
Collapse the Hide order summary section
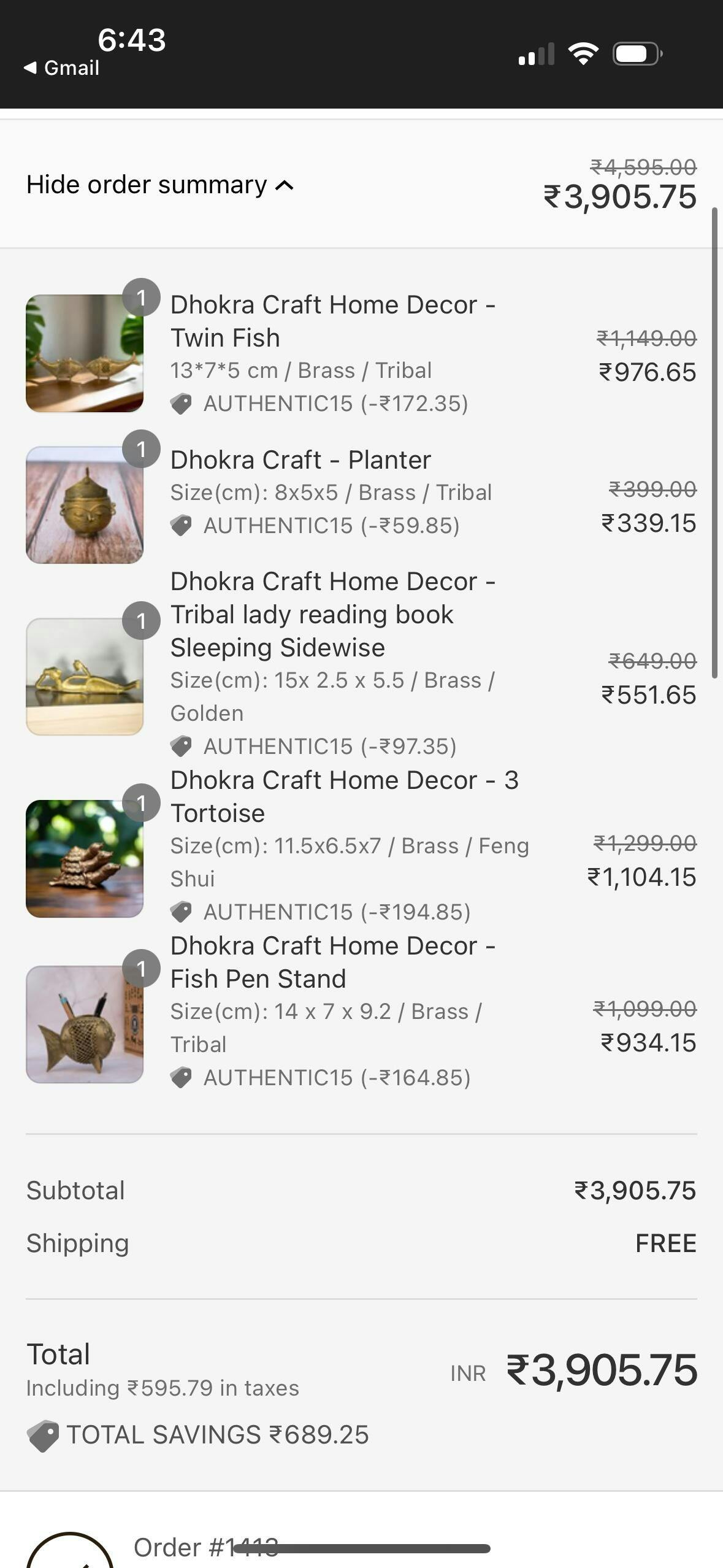pos(159,185)
